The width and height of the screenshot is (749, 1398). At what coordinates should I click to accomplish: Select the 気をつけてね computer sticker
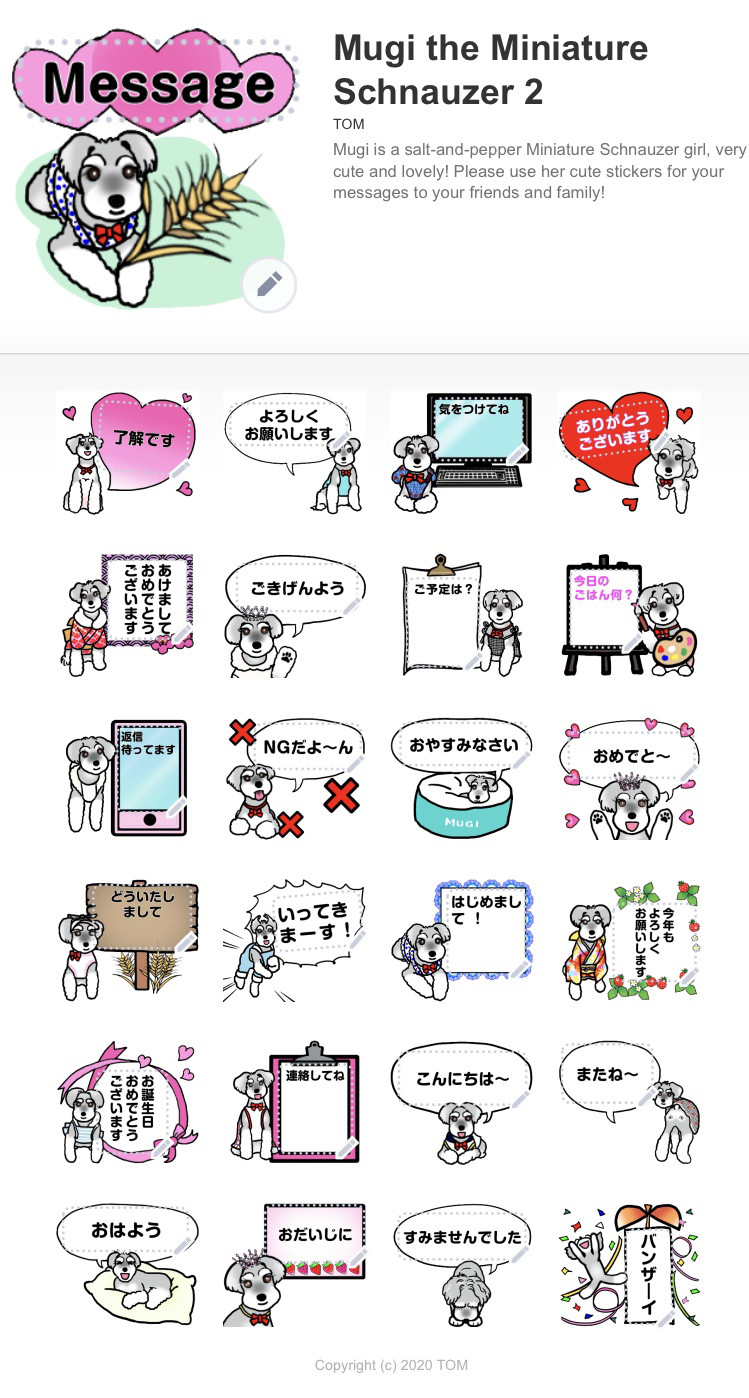(460, 452)
